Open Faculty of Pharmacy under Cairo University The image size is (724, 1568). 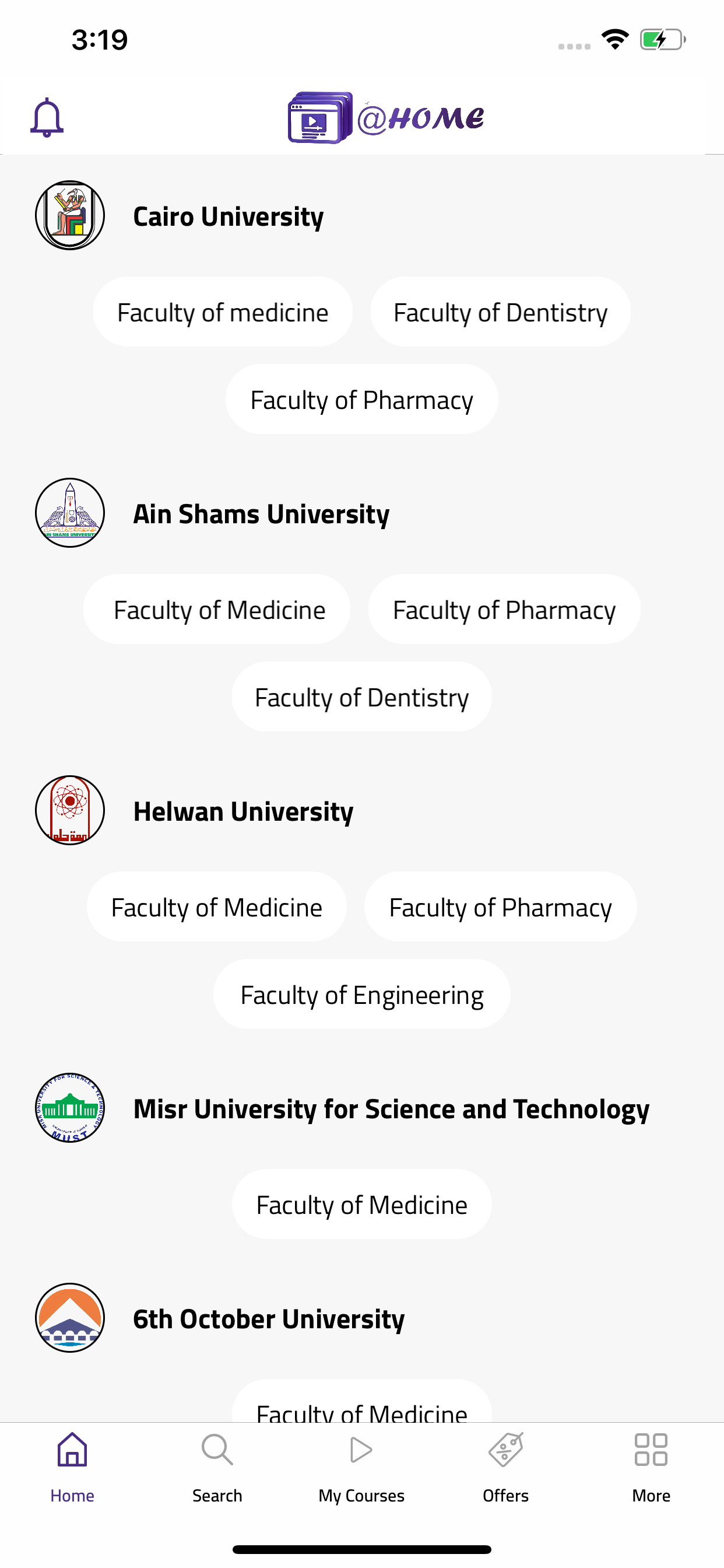point(361,400)
